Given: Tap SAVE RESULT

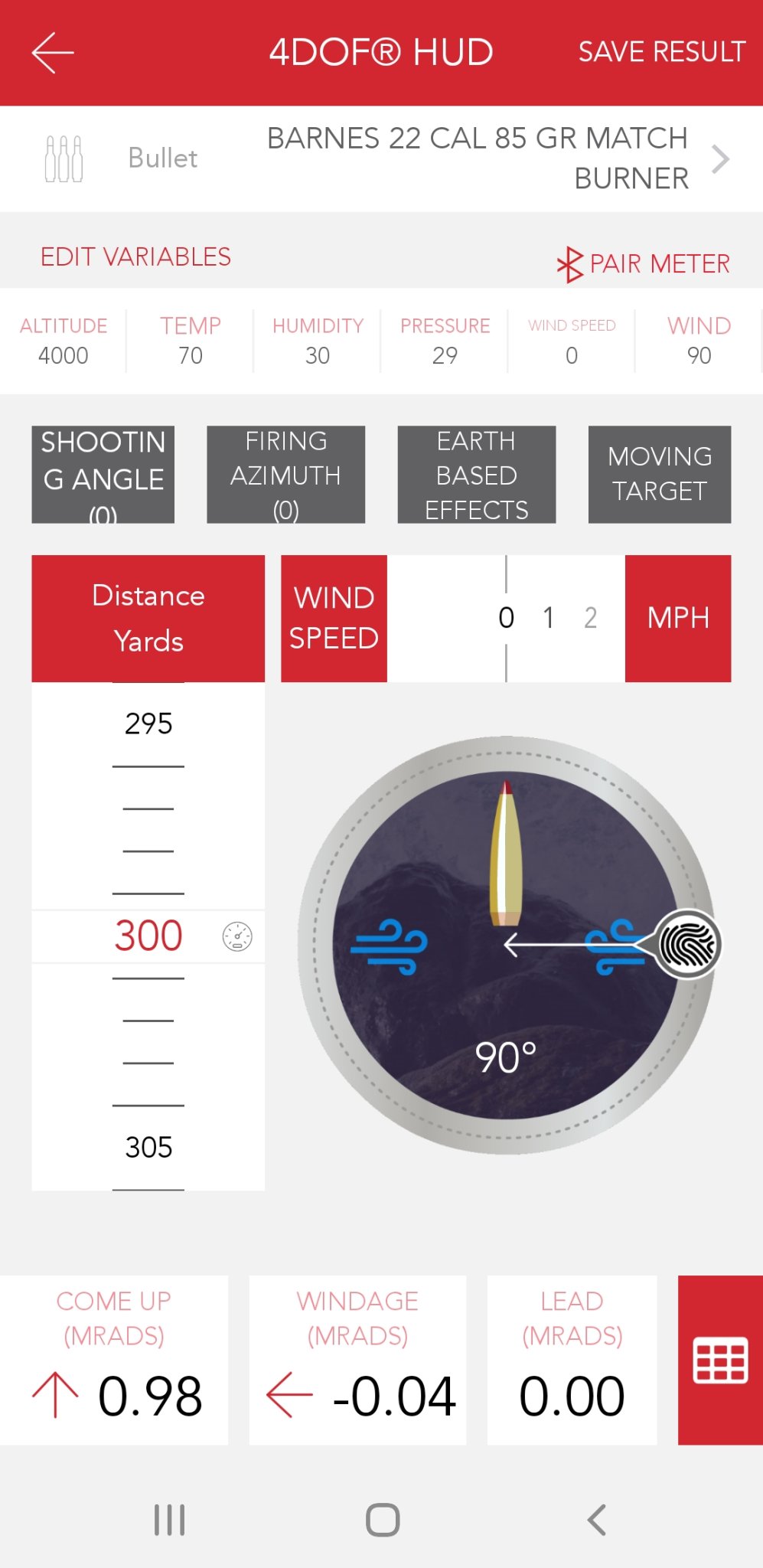Looking at the screenshot, I should (x=661, y=52).
